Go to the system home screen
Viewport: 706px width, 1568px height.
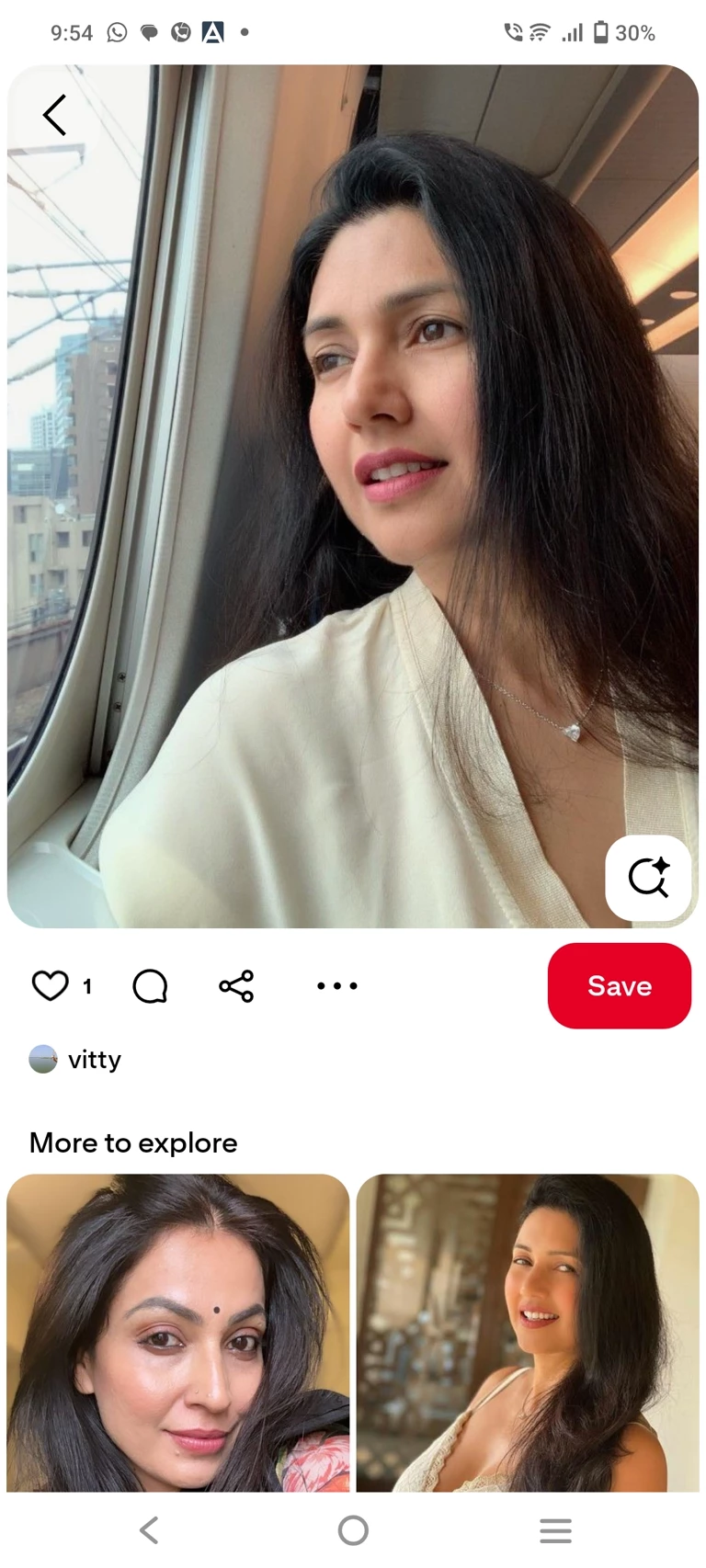pos(353,1530)
